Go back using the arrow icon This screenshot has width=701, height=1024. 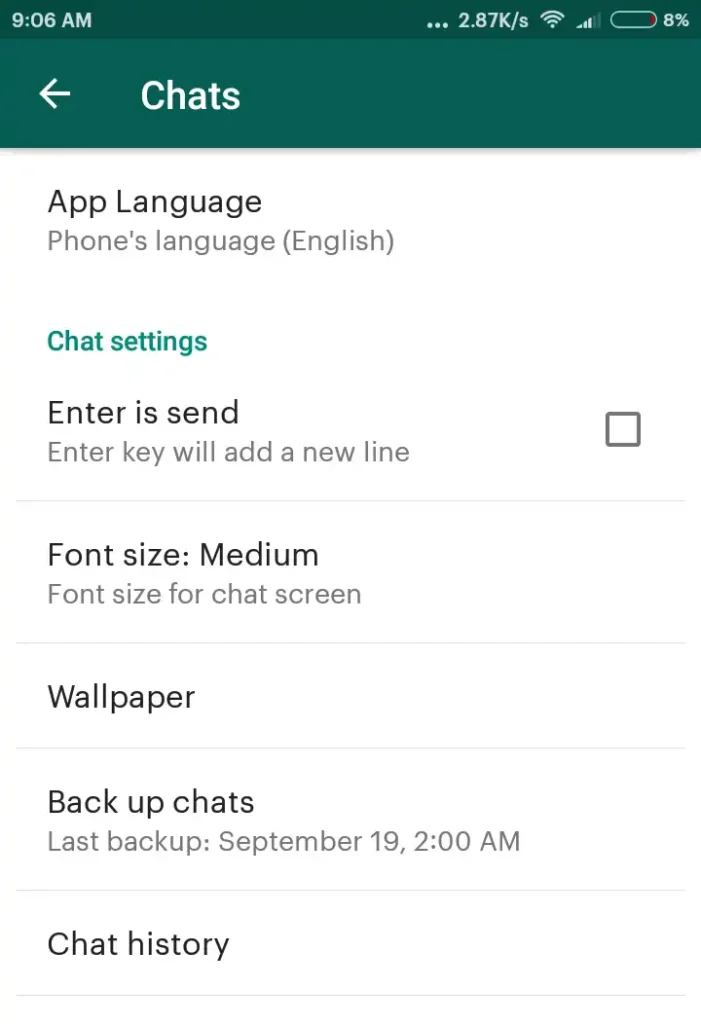tap(55, 95)
